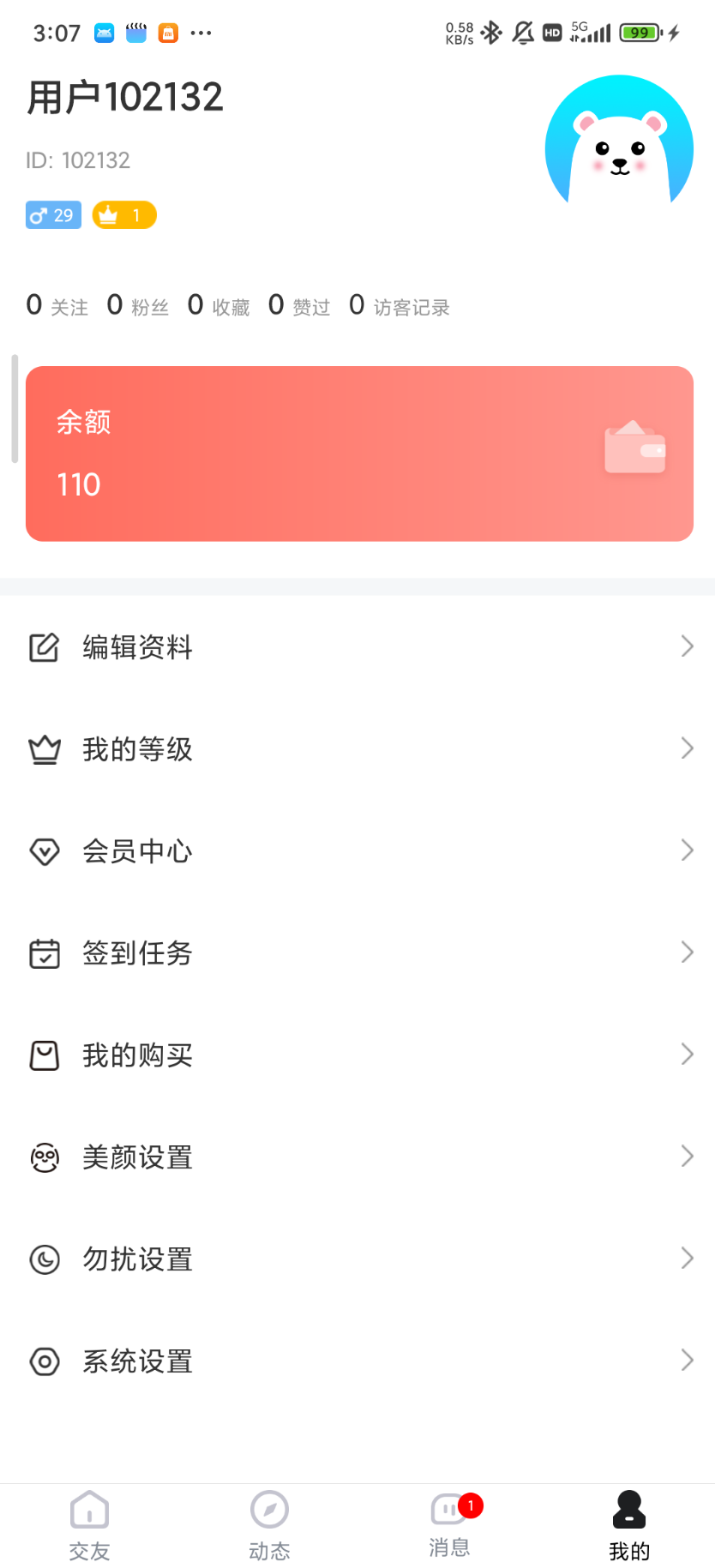715x1568 pixels.
Task: View 我的购买 purchases
Action: (357, 1054)
